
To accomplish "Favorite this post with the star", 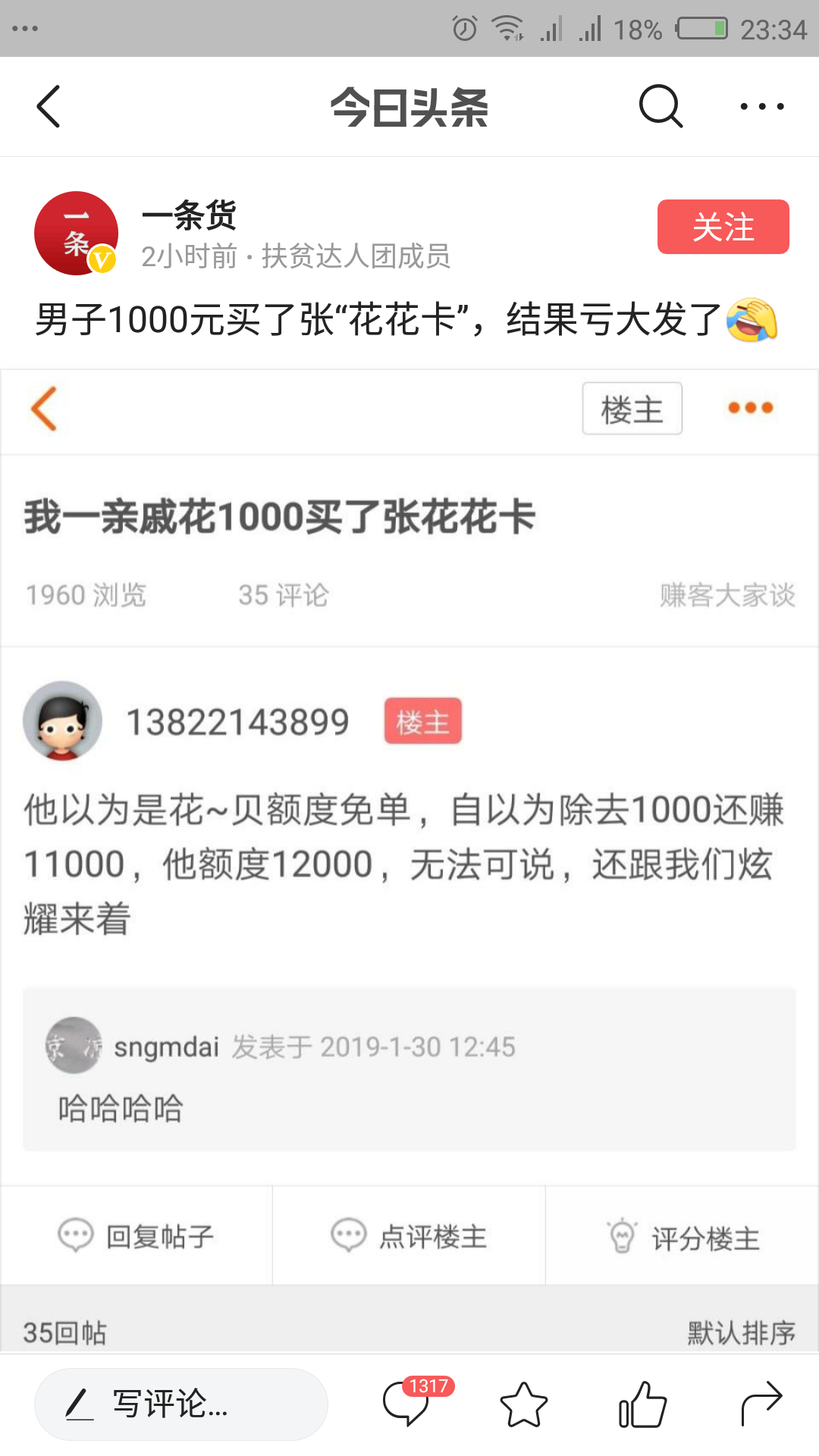I will click(523, 1404).
